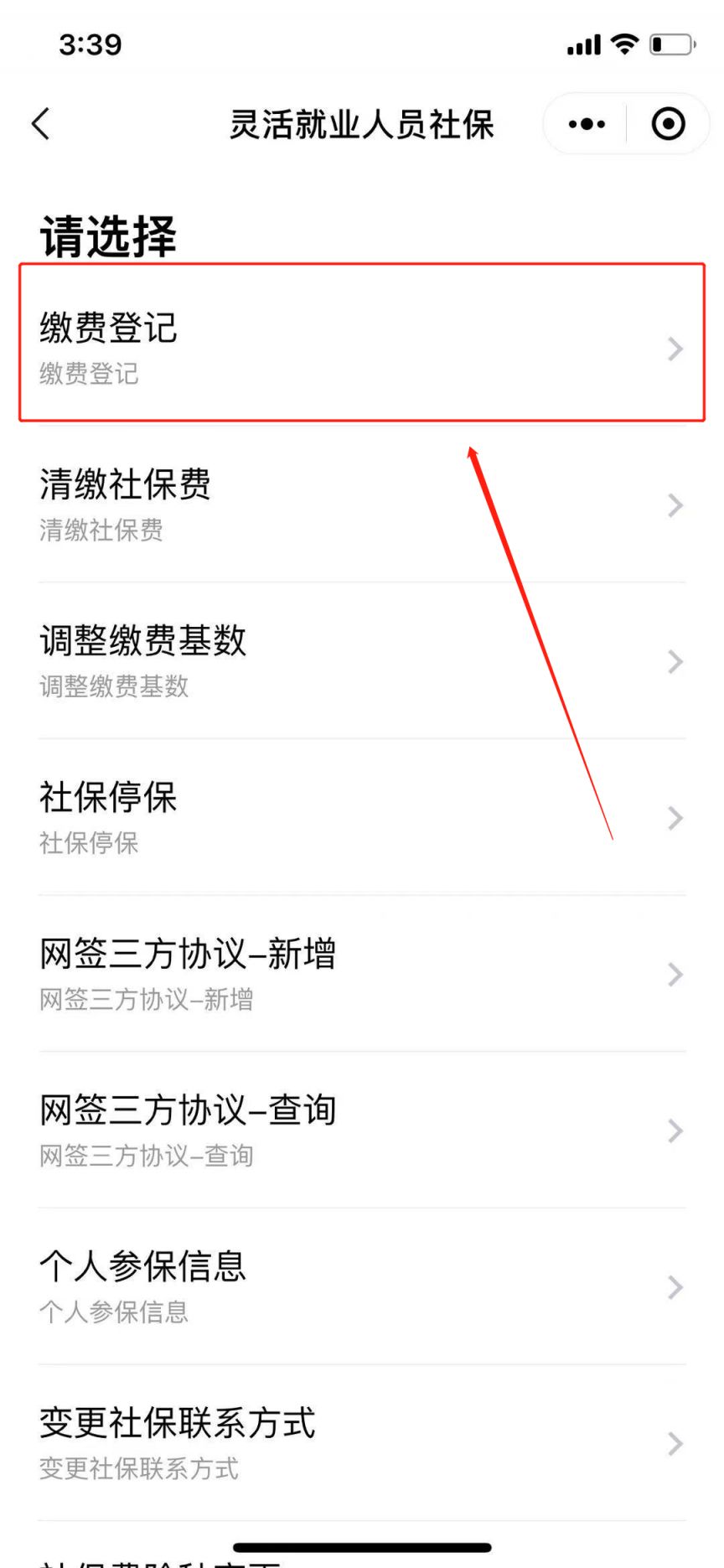Choose 社保停保 entry

pos(362,817)
